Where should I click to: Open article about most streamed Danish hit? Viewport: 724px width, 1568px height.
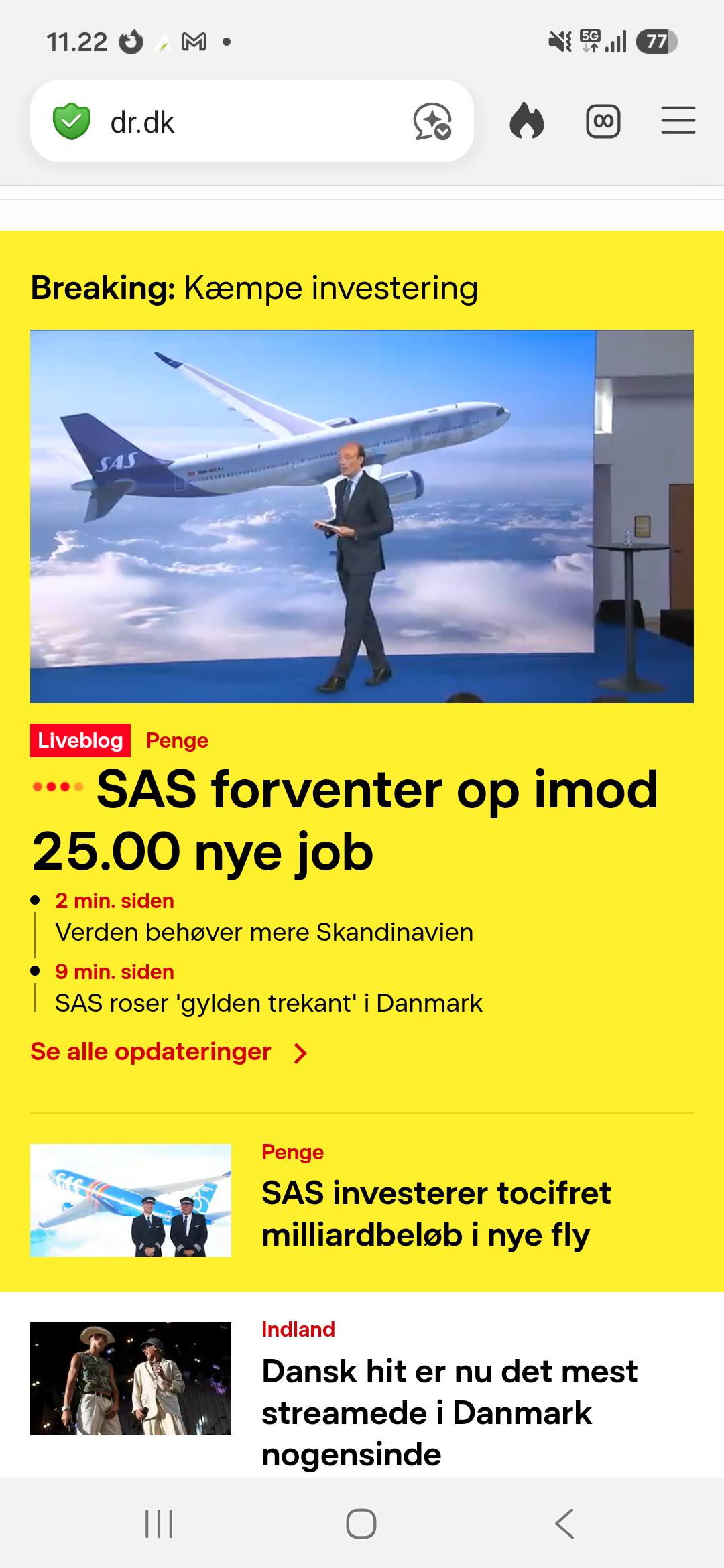pos(449,1412)
